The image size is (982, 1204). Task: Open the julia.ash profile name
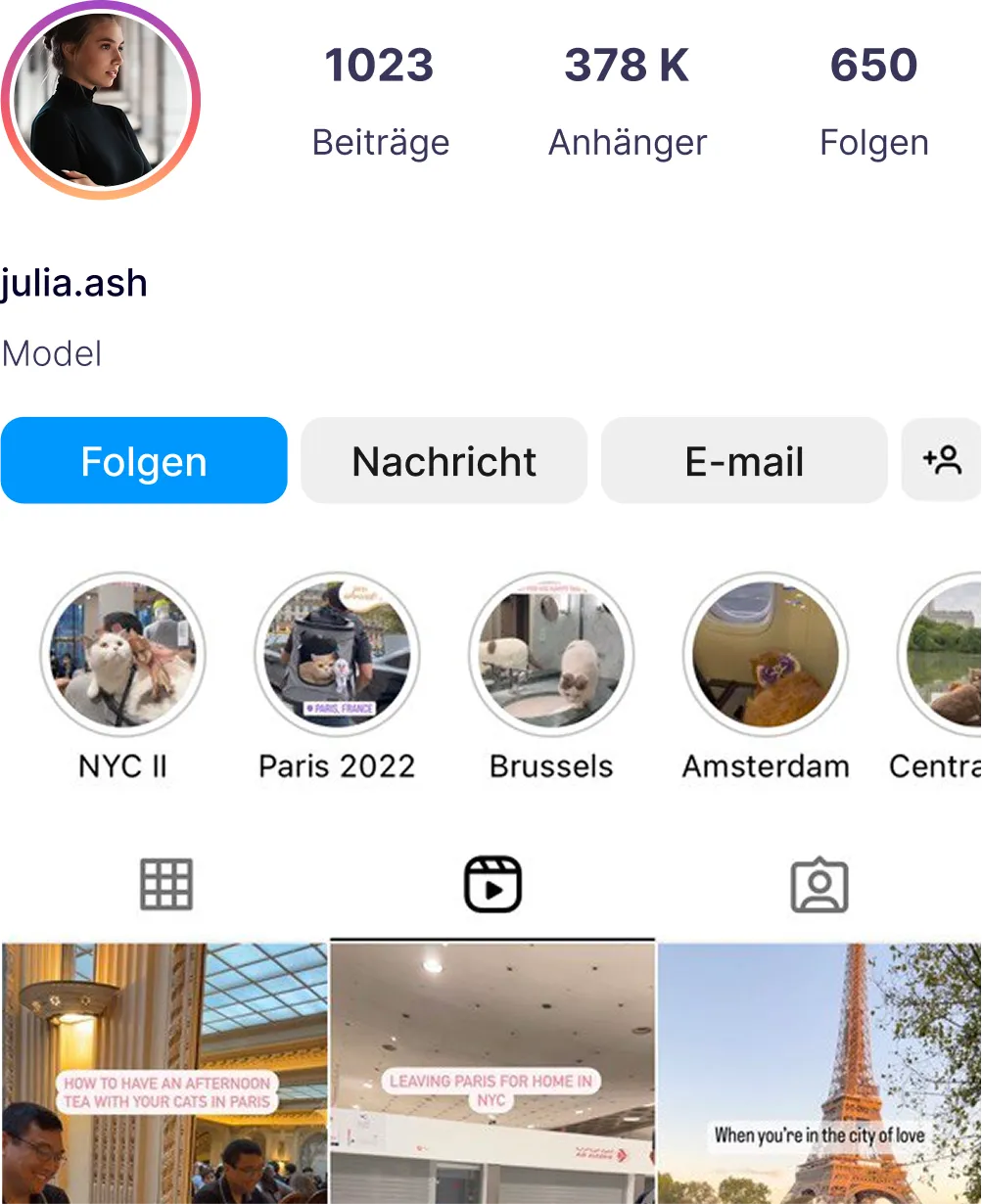[74, 283]
